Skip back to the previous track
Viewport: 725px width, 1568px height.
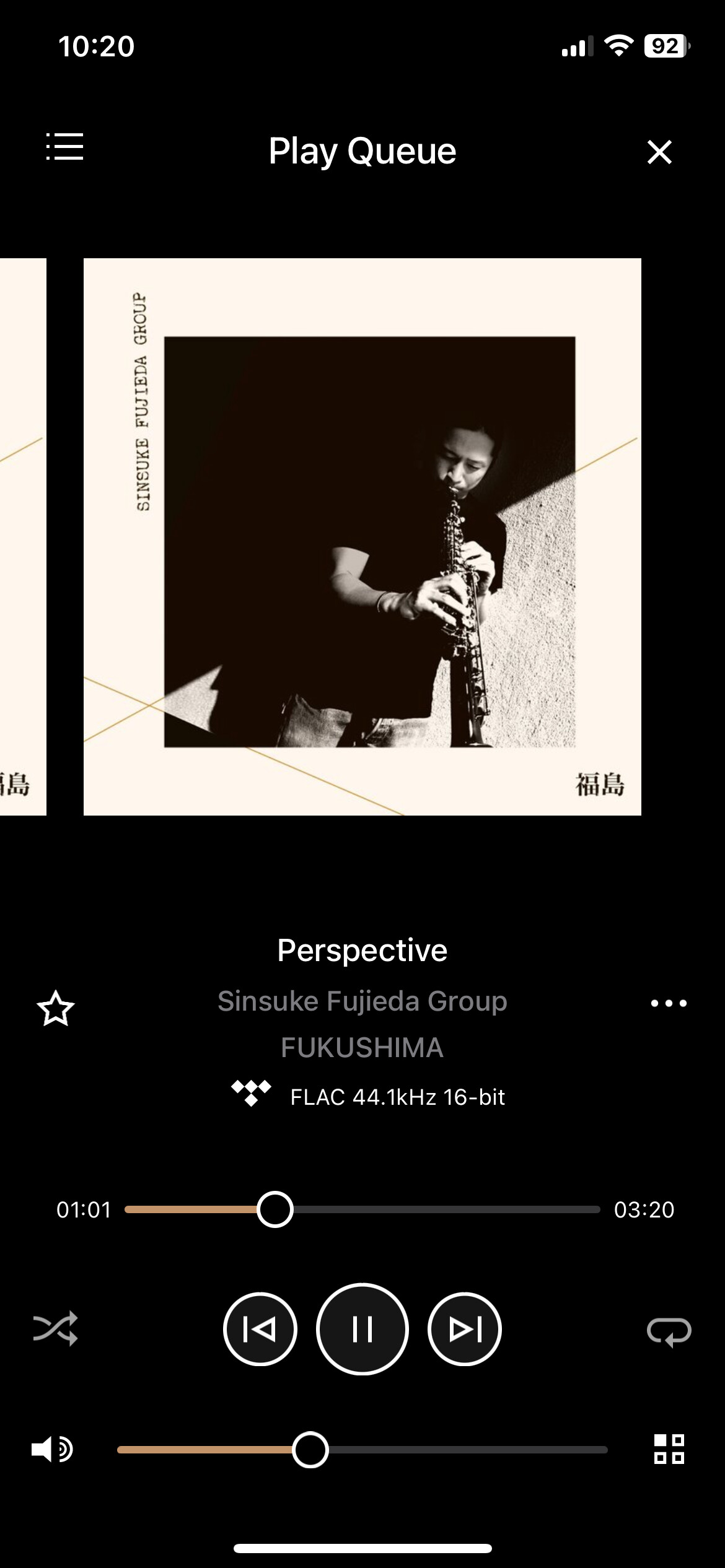[x=260, y=1329]
